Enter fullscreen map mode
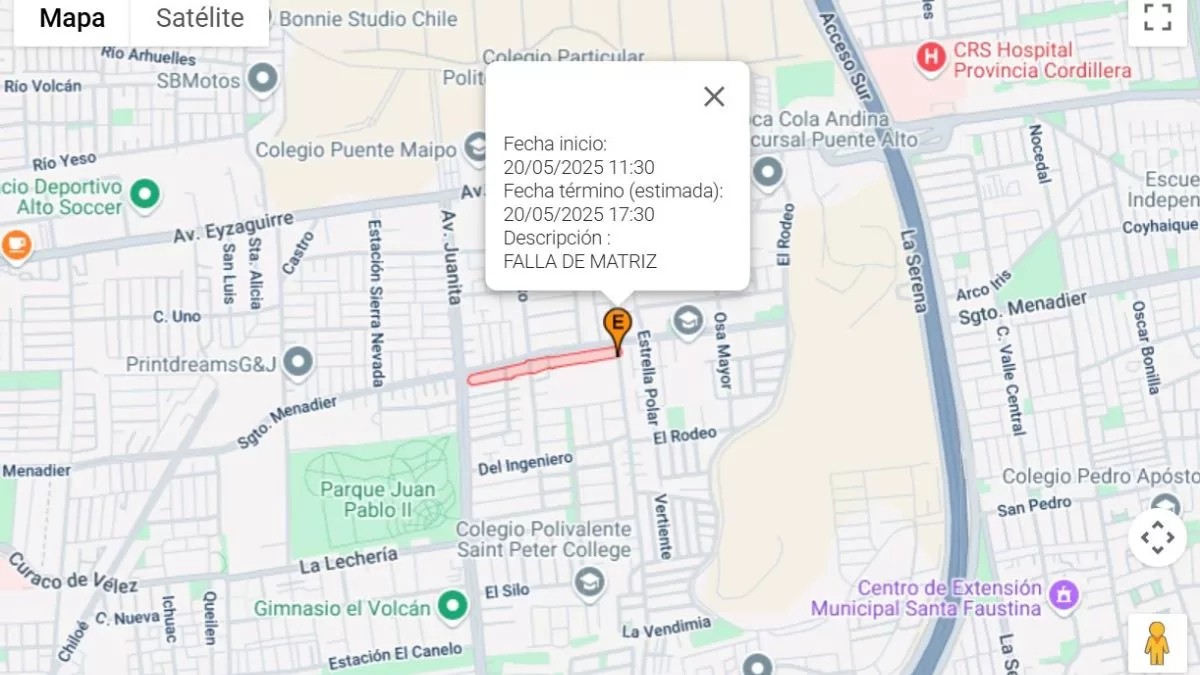Screen dimensions: 1200x675 [x=1157, y=18]
